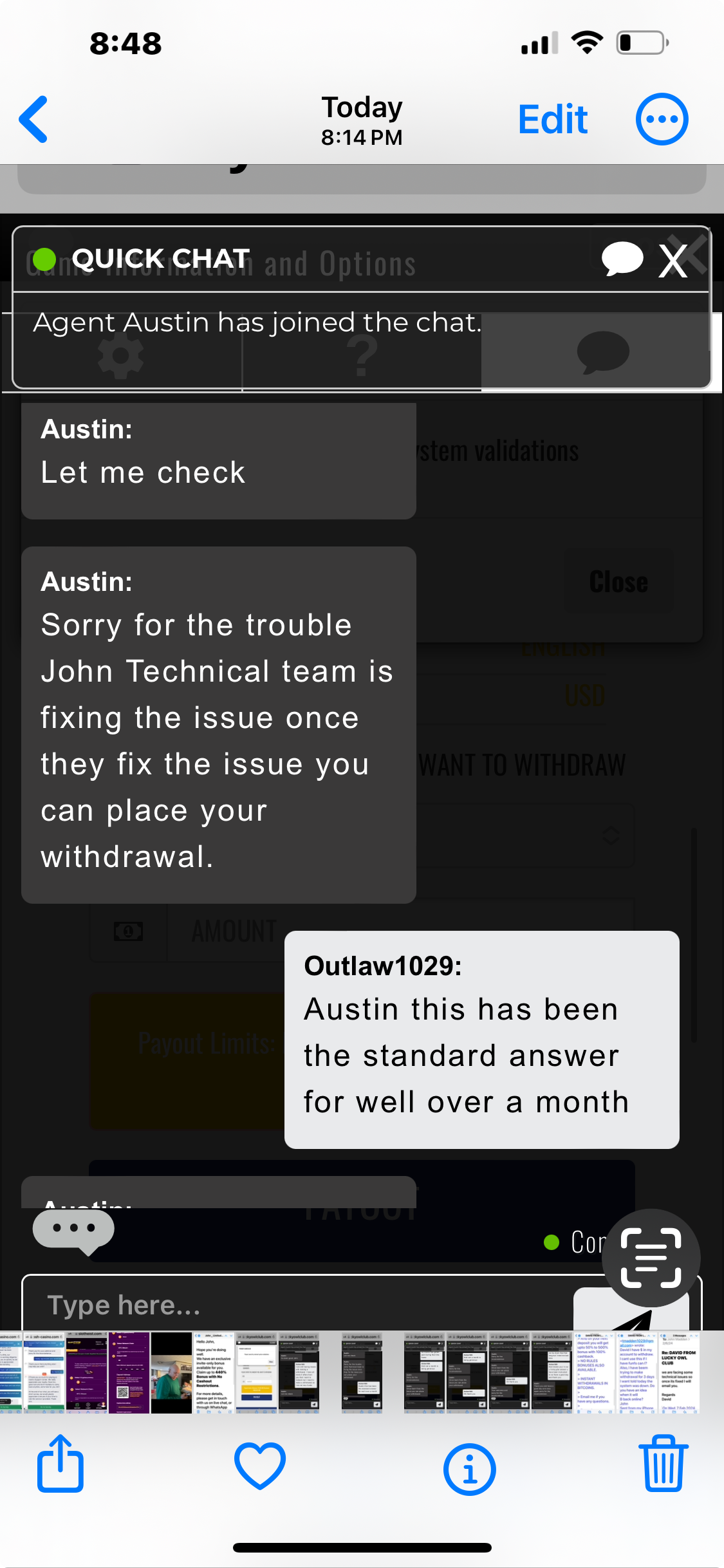Activate Live Text scanning button
The height and width of the screenshot is (1568, 724).
pos(651,1257)
